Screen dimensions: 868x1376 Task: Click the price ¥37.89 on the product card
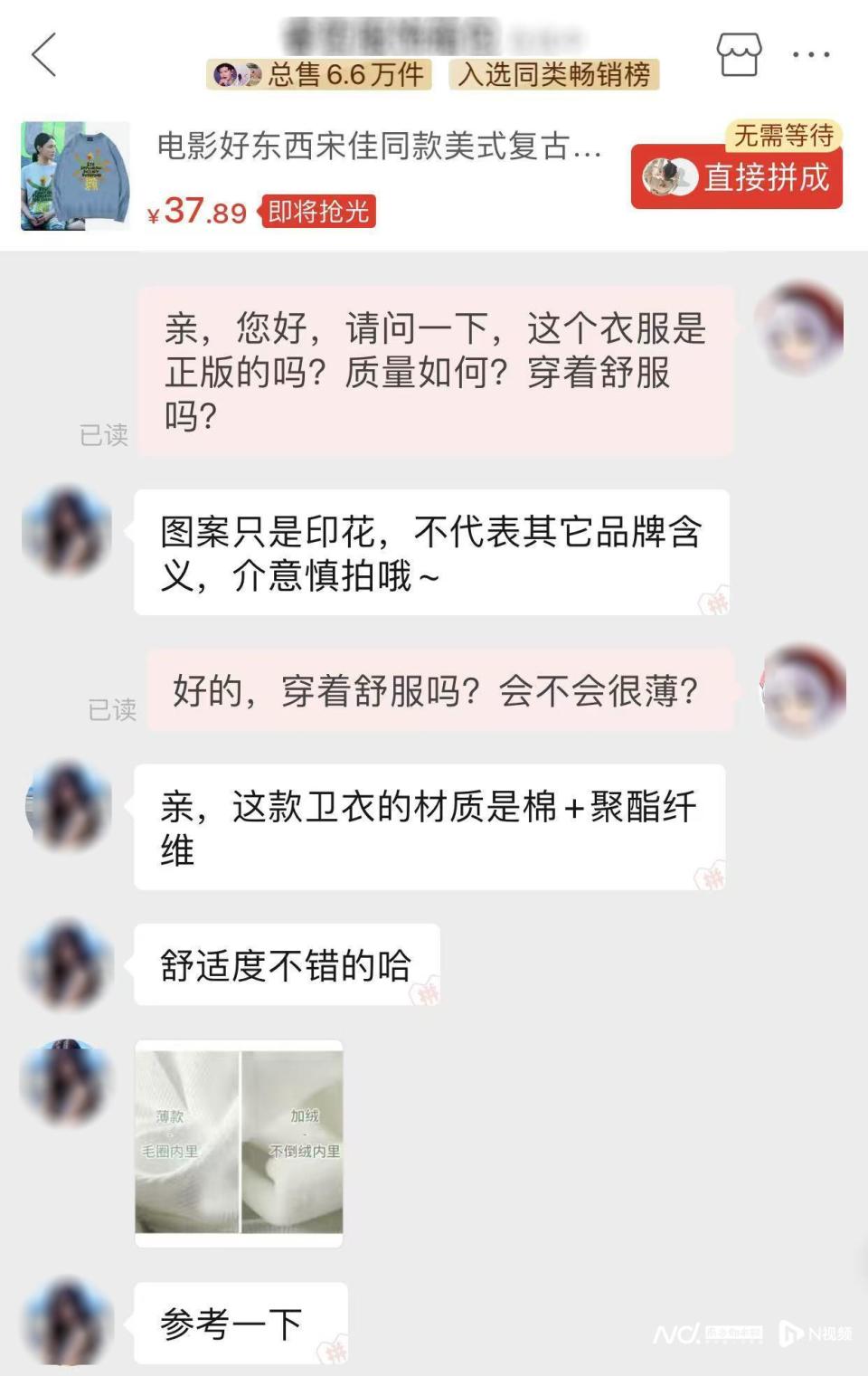[194, 212]
